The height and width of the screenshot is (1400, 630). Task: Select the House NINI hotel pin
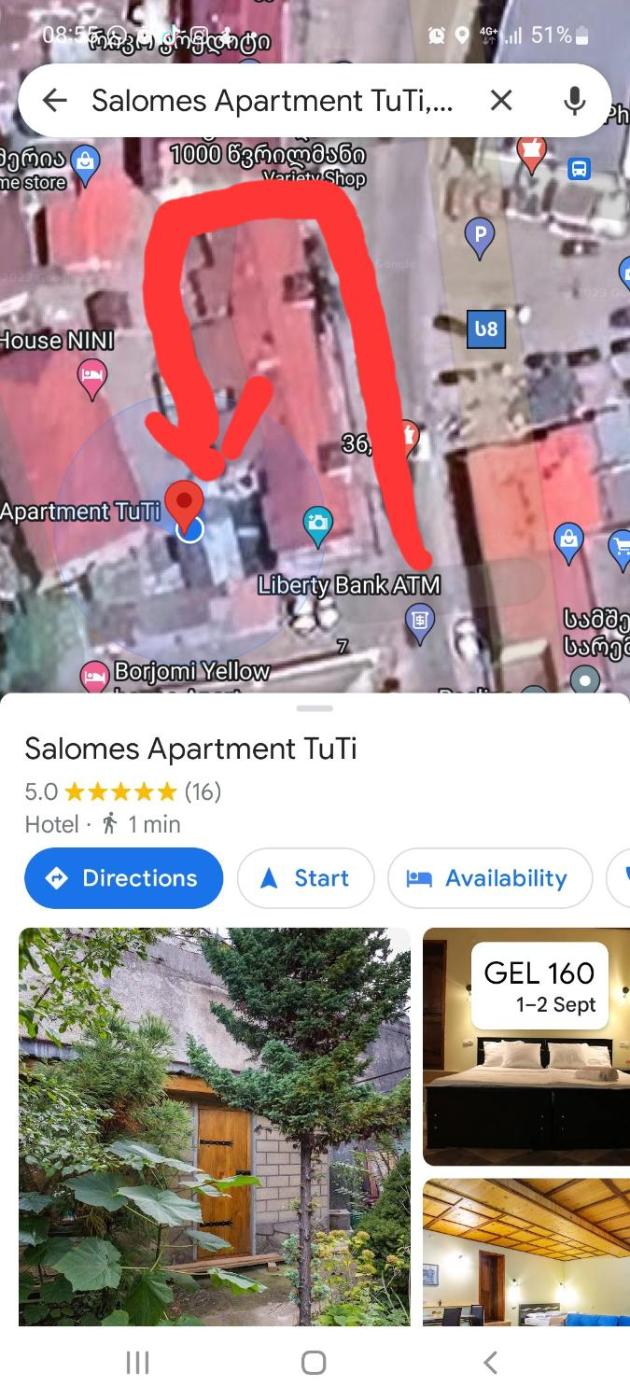coord(92,378)
